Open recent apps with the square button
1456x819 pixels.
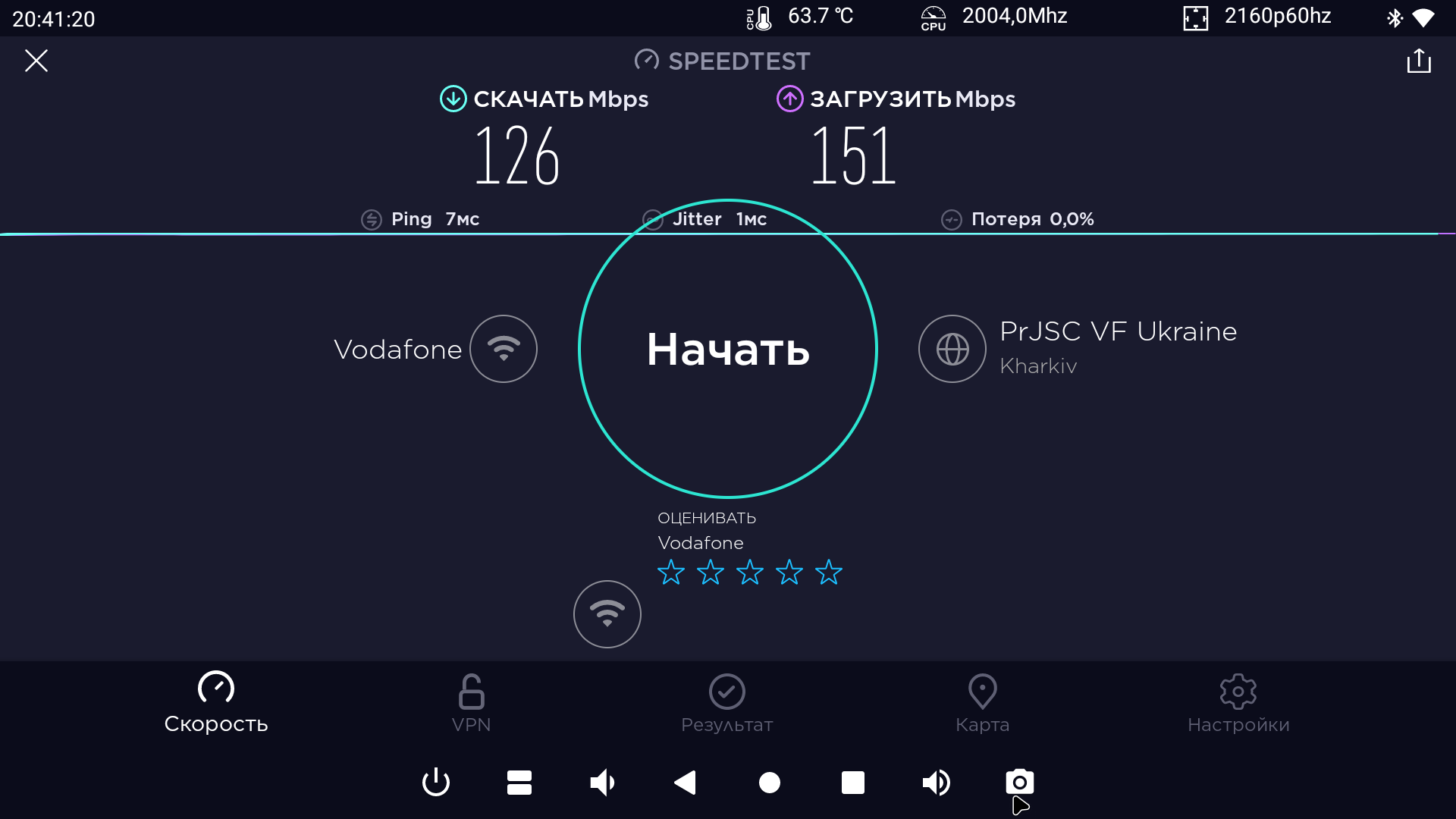point(853,783)
